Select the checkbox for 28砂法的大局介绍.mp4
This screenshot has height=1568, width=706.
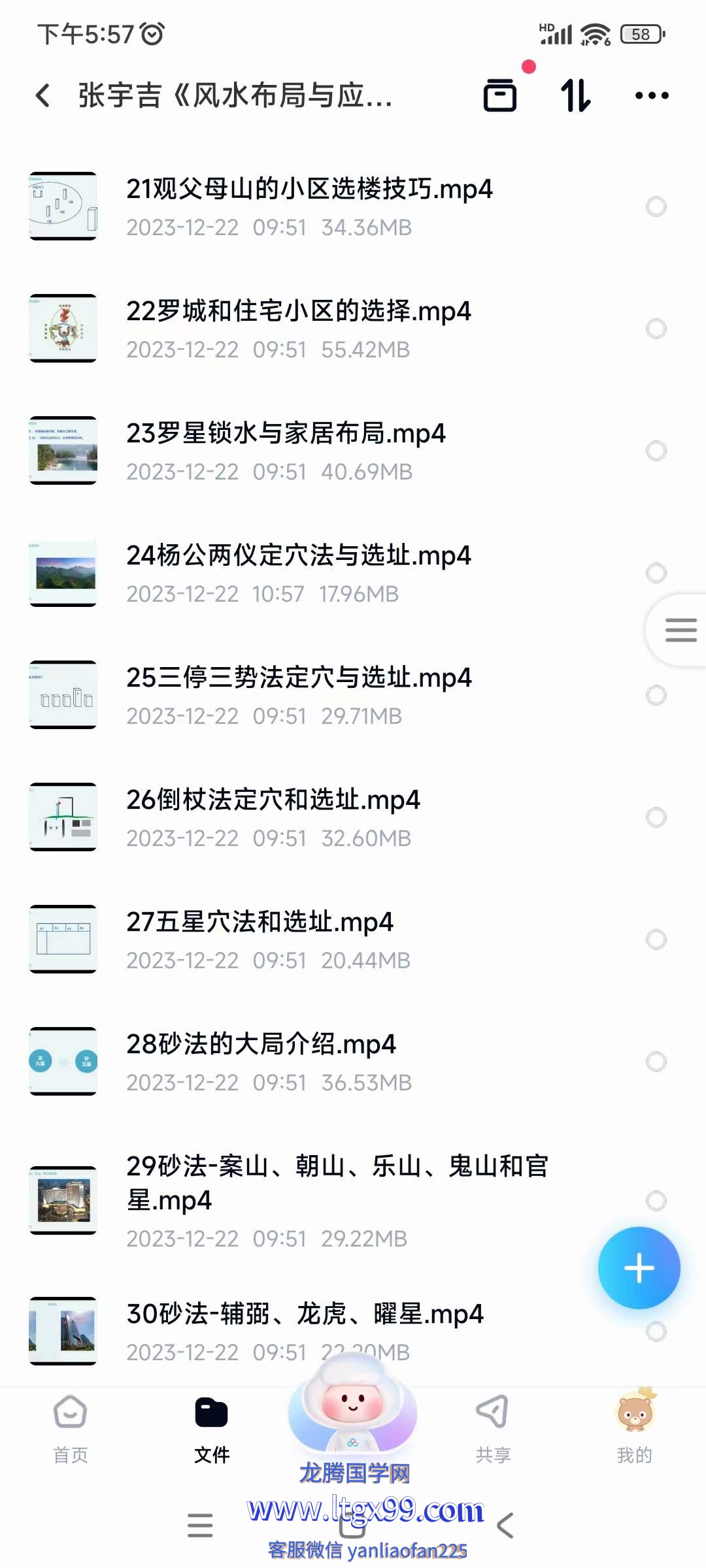tap(656, 1062)
